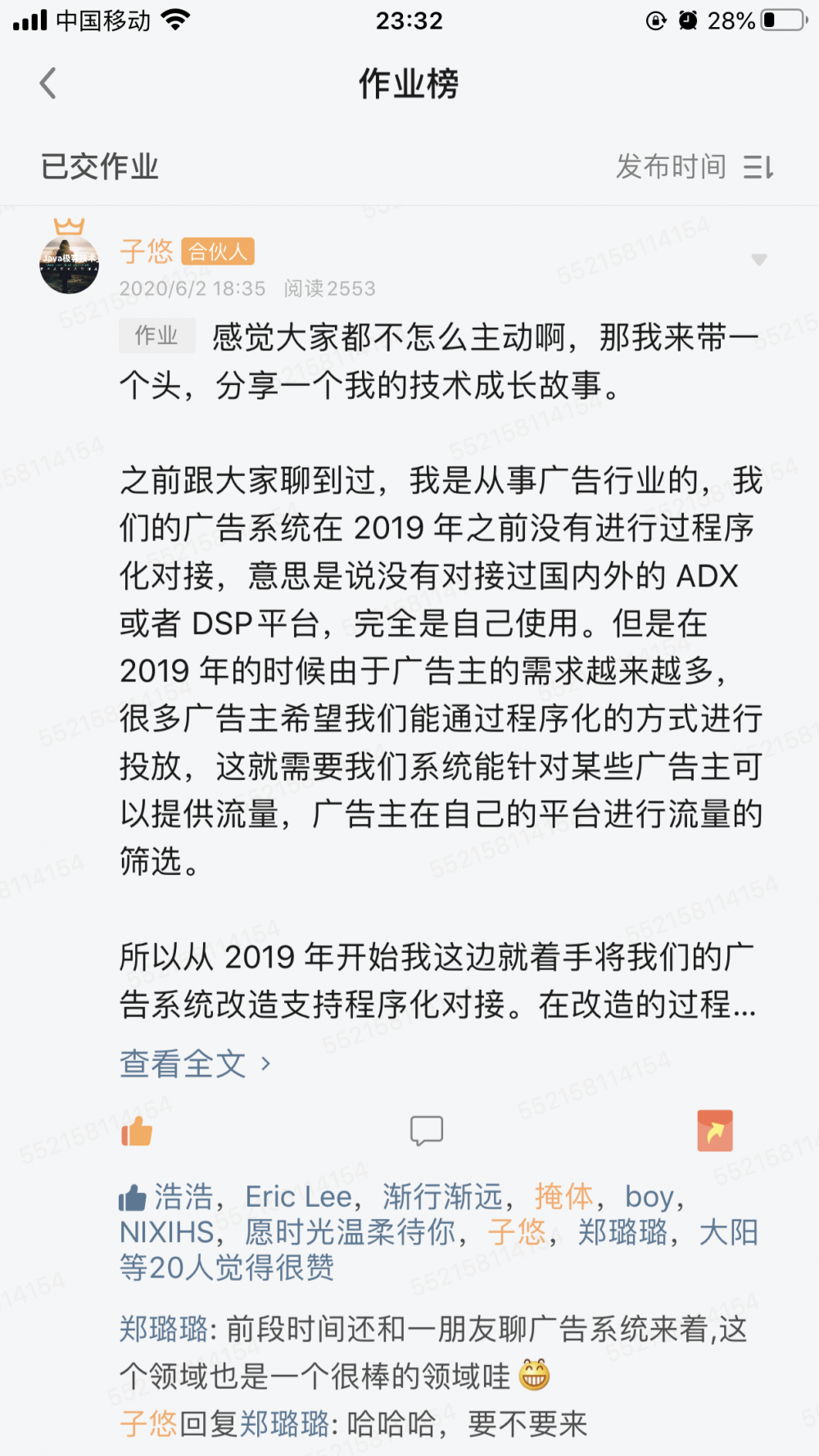Tap the thumbs-up like icon below the post
Screen dimensions: 819x1456
coord(138,1132)
